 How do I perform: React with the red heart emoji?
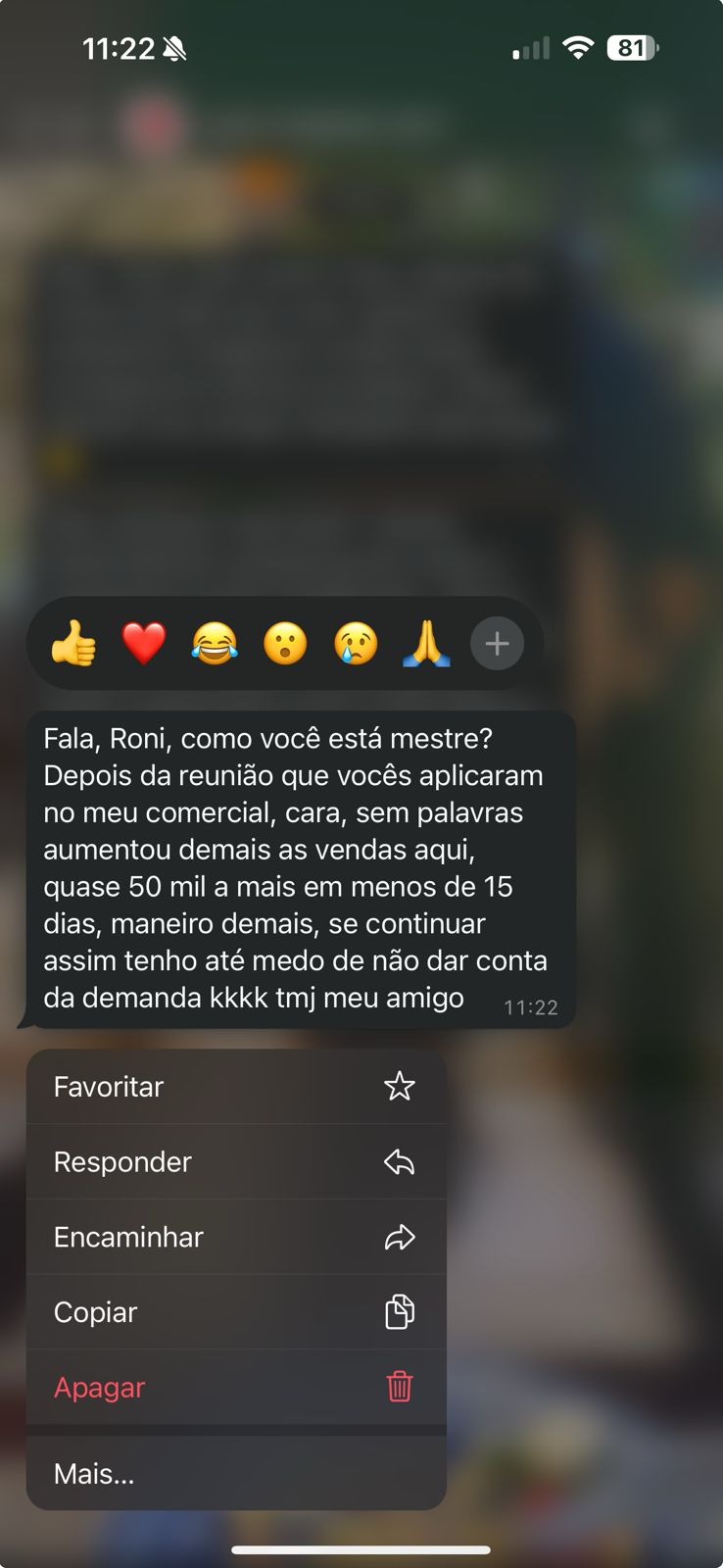tap(144, 644)
